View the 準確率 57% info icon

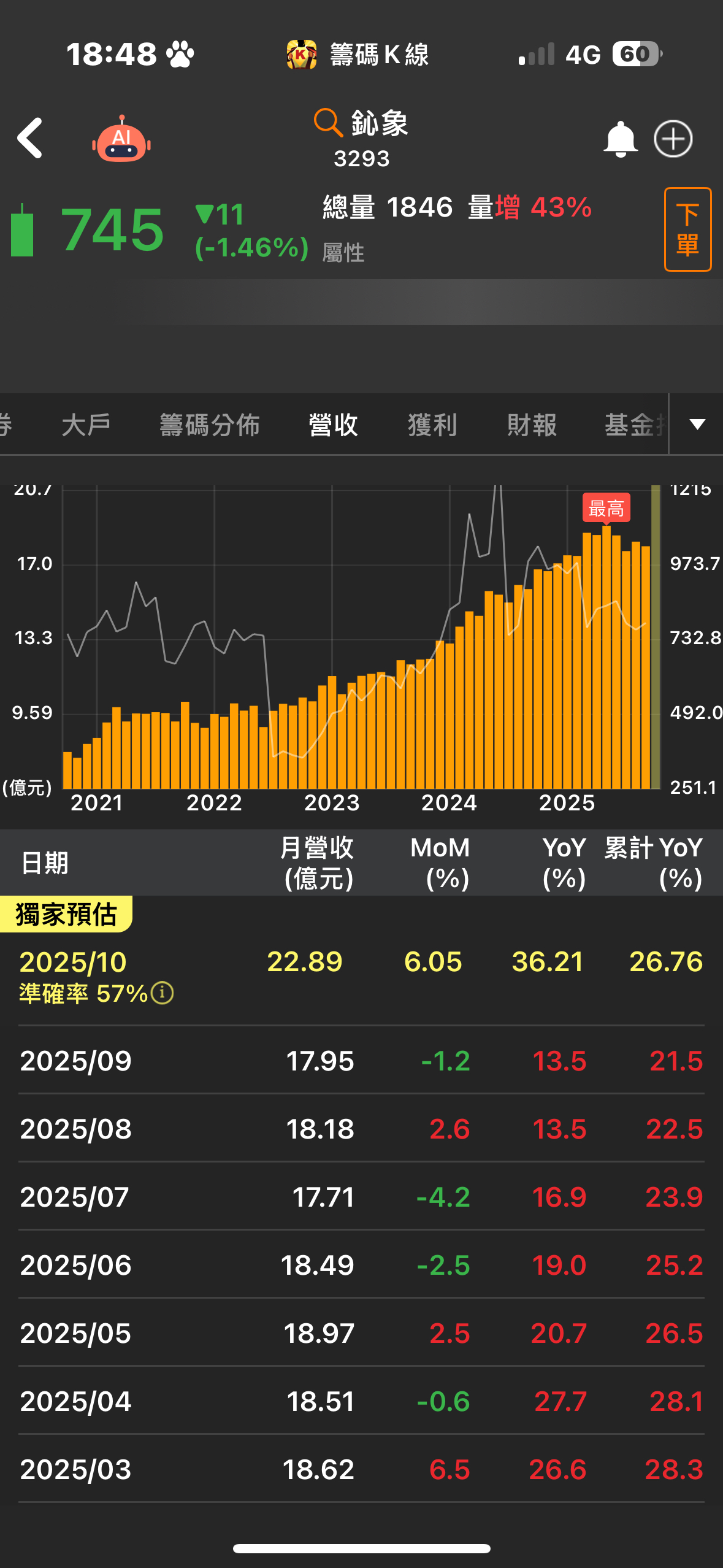pyautogui.click(x=163, y=993)
